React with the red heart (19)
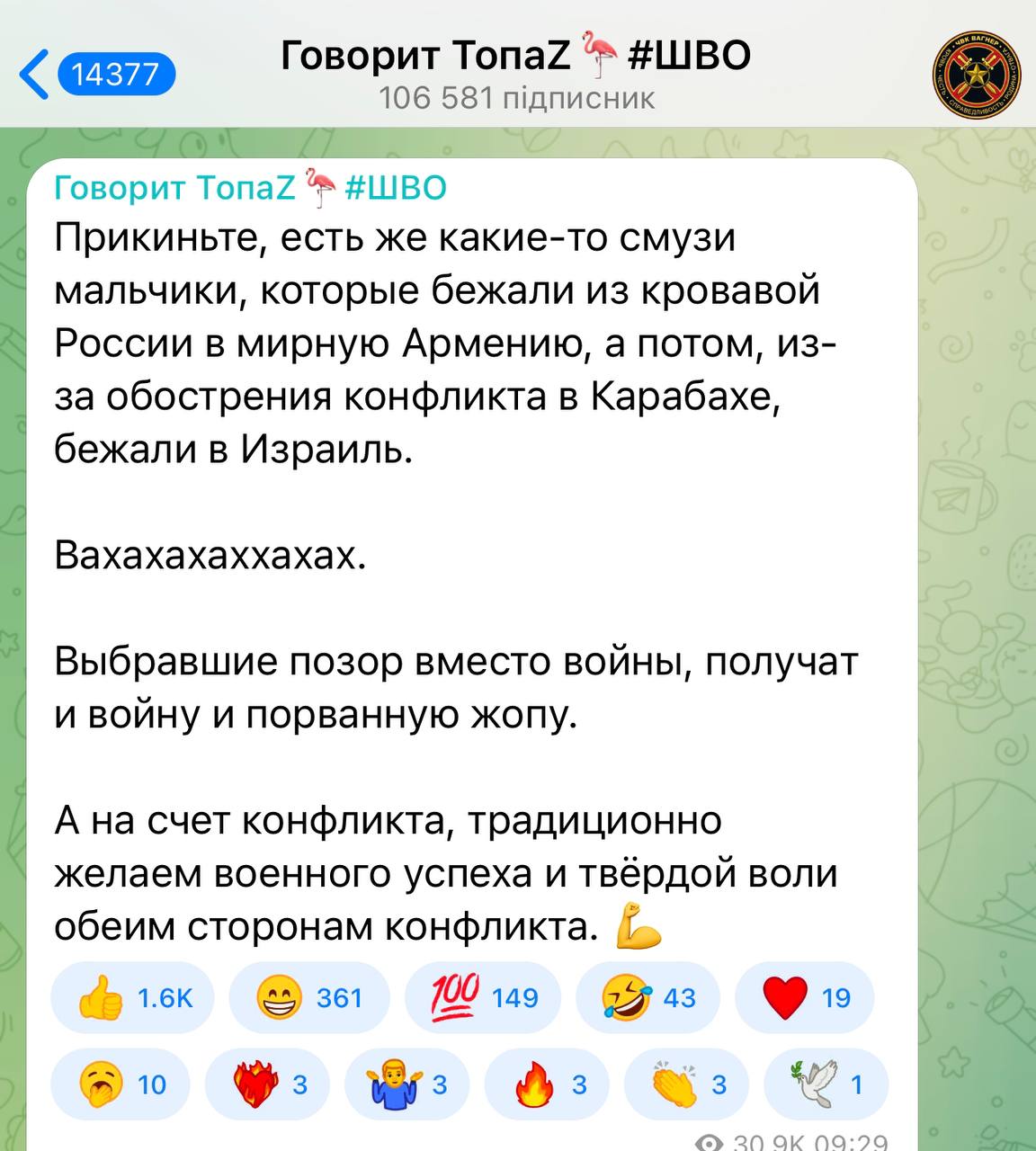The width and height of the screenshot is (1036, 1151). tap(804, 998)
